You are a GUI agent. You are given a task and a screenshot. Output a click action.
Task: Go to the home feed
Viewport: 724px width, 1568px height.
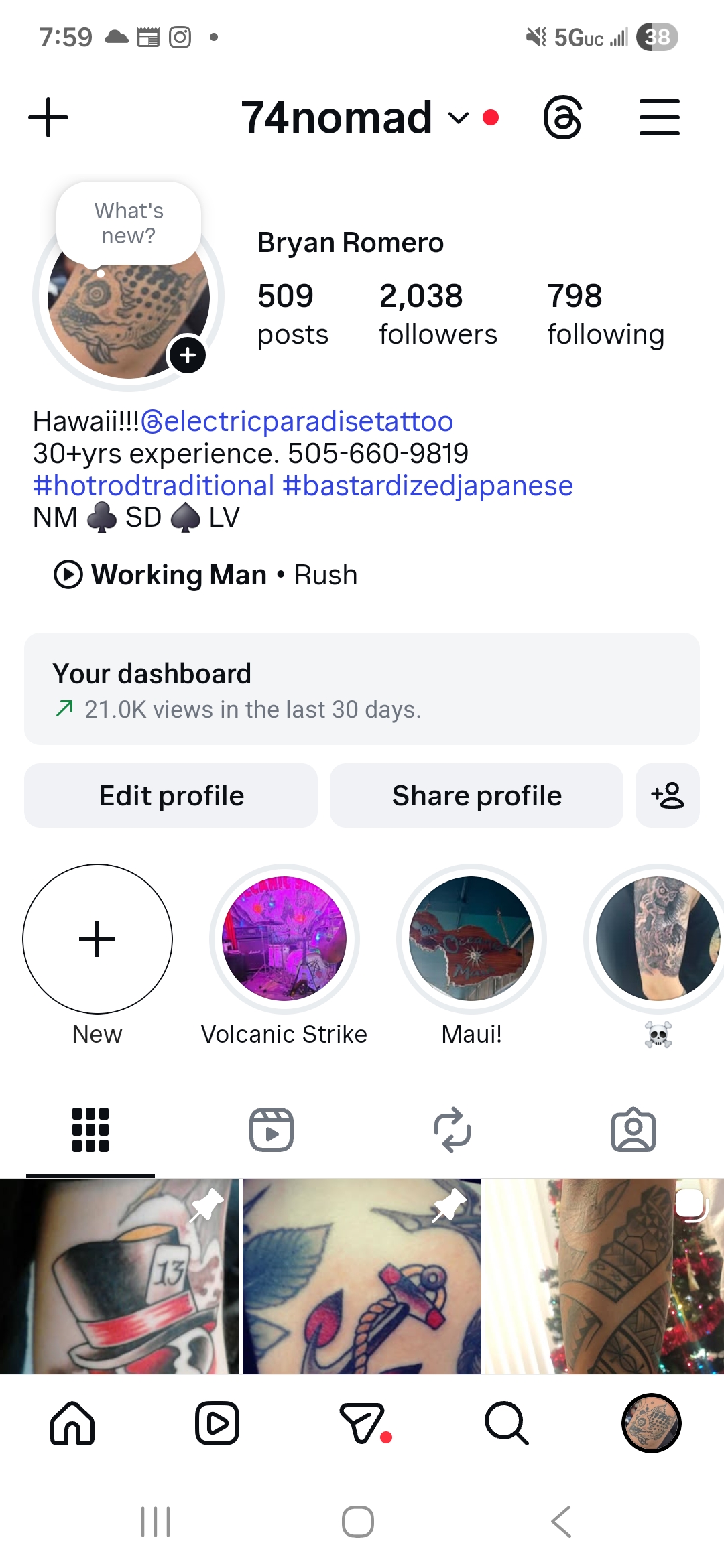(74, 1423)
